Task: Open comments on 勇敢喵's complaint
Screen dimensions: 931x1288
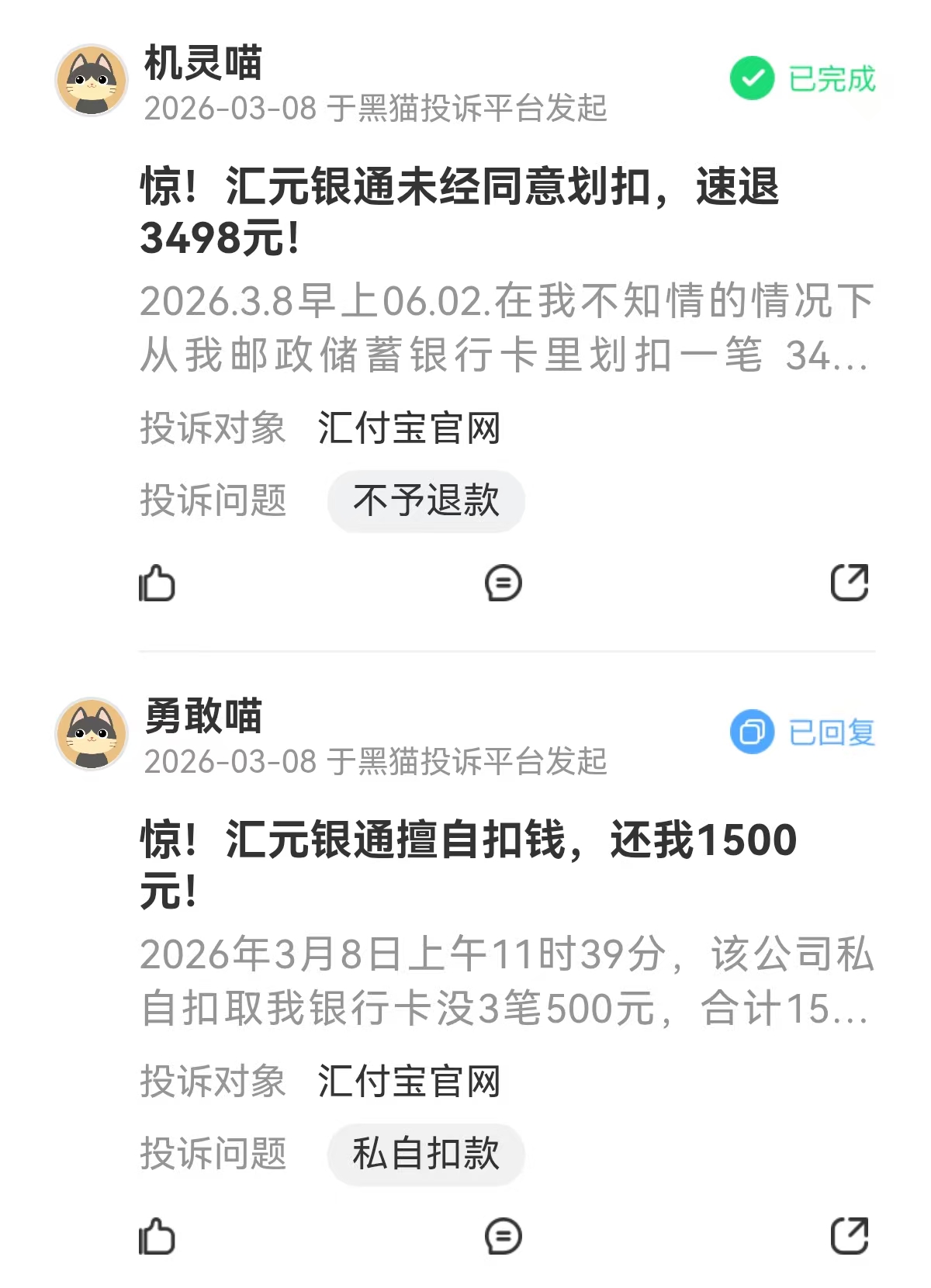Action: point(503,1236)
